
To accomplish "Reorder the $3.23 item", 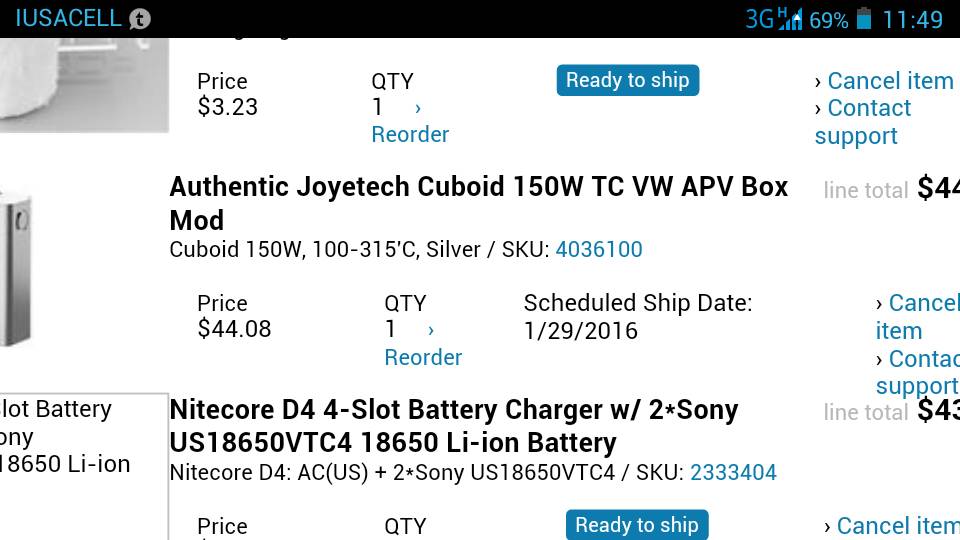I will [410, 134].
